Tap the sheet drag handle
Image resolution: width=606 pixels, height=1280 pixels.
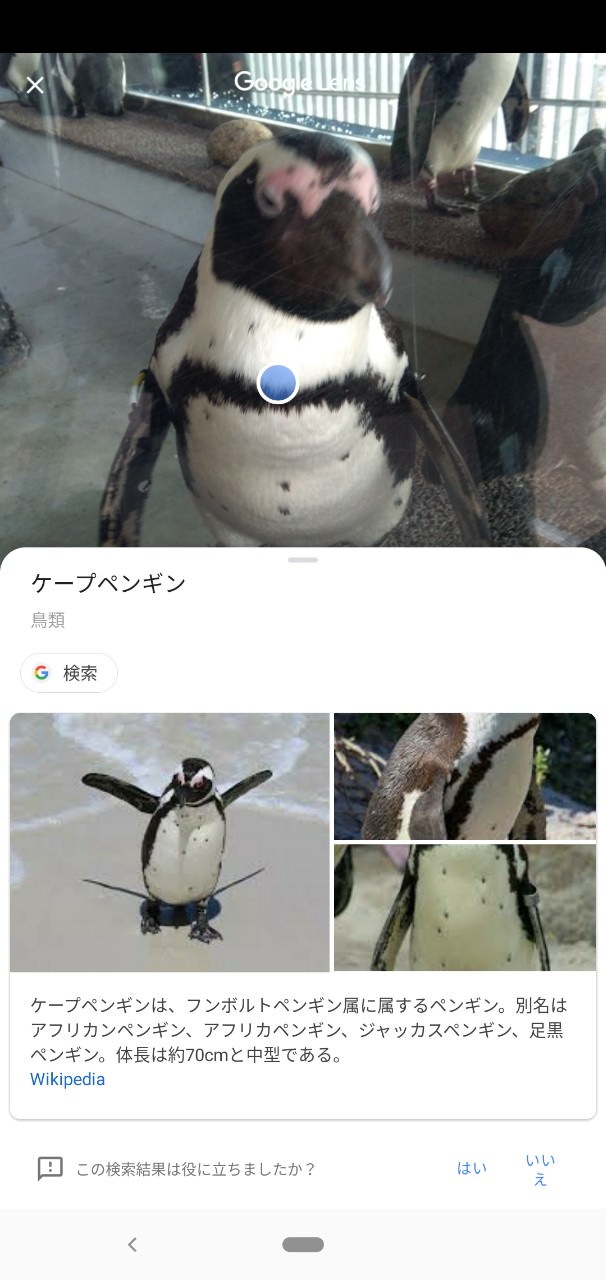303,560
